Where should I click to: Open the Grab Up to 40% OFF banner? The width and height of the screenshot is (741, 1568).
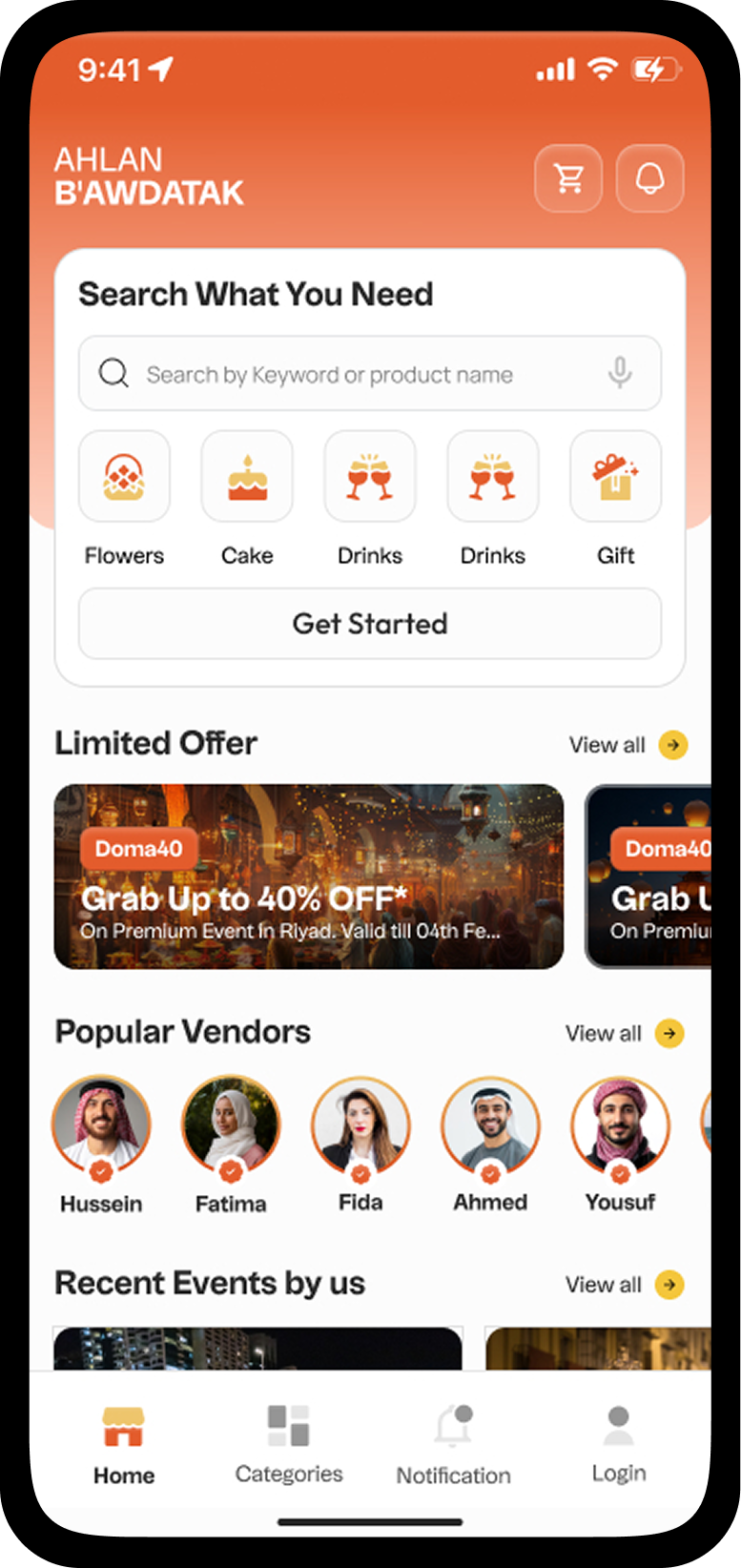tap(309, 877)
